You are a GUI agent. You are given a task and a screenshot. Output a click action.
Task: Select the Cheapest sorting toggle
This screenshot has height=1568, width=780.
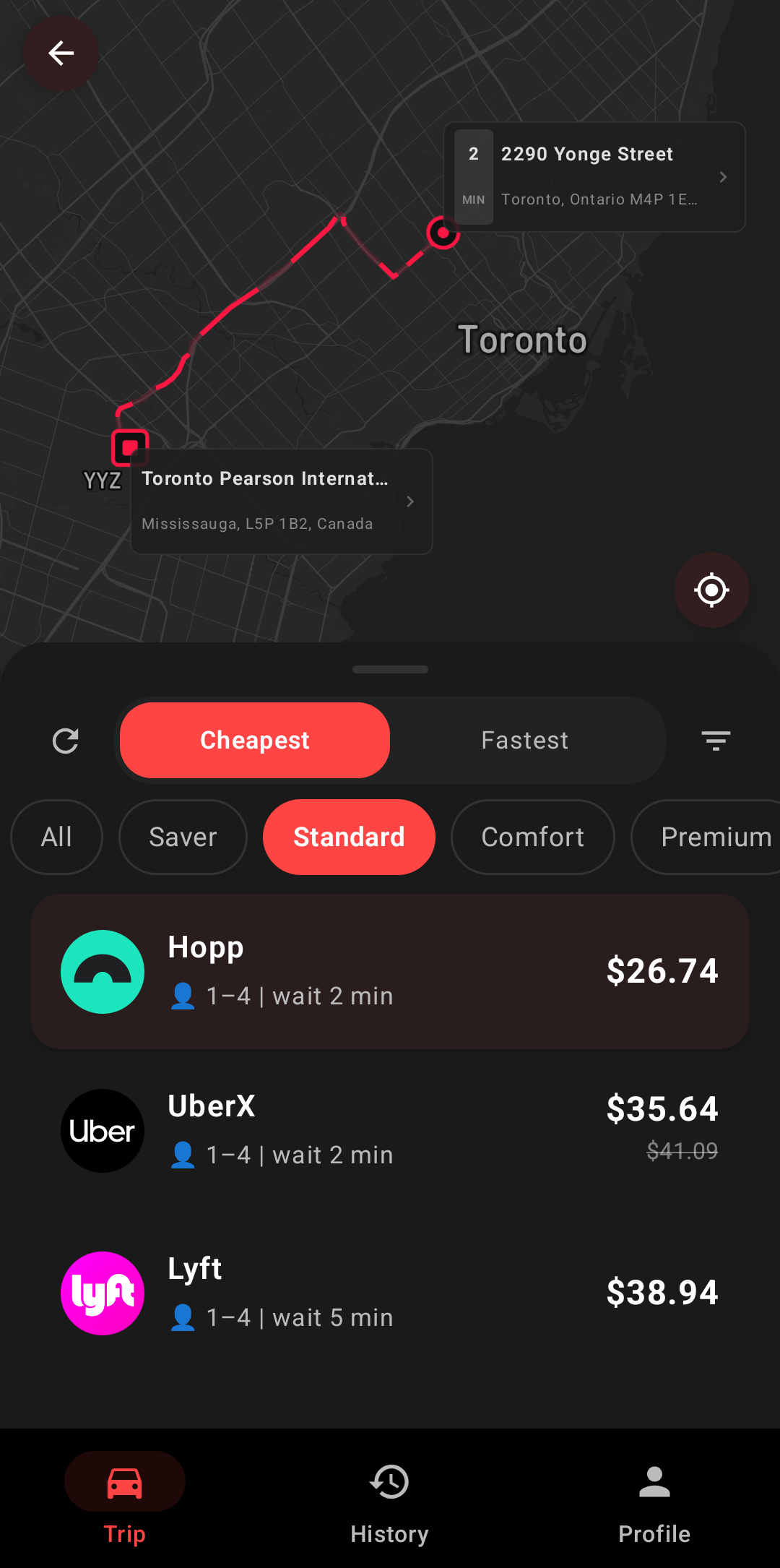tap(254, 740)
